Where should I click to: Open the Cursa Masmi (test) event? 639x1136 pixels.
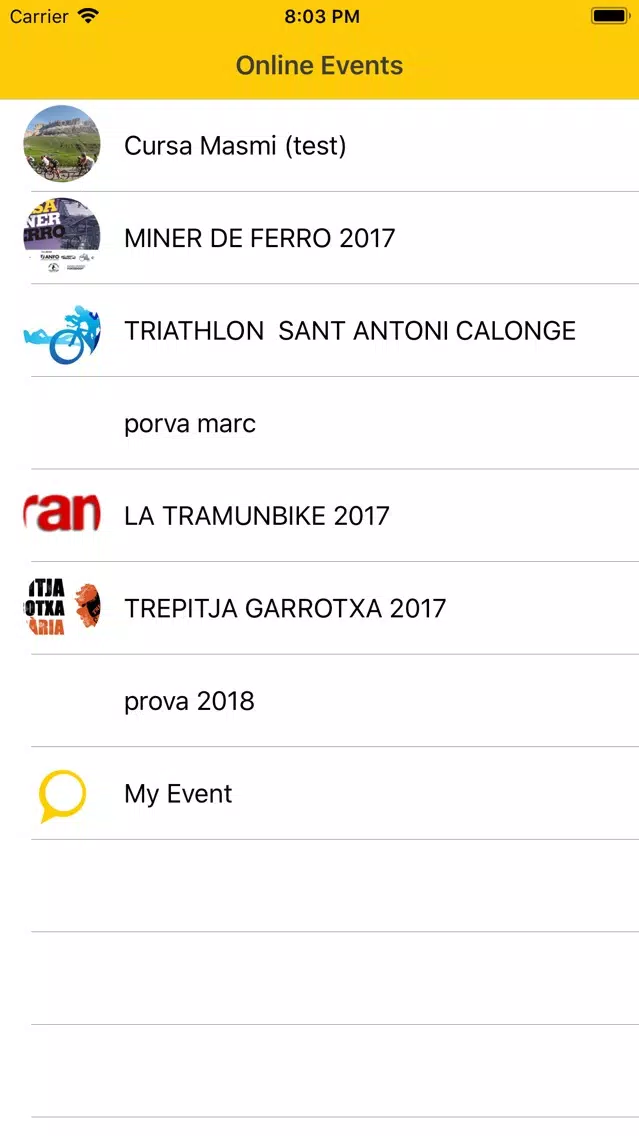(x=320, y=146)
